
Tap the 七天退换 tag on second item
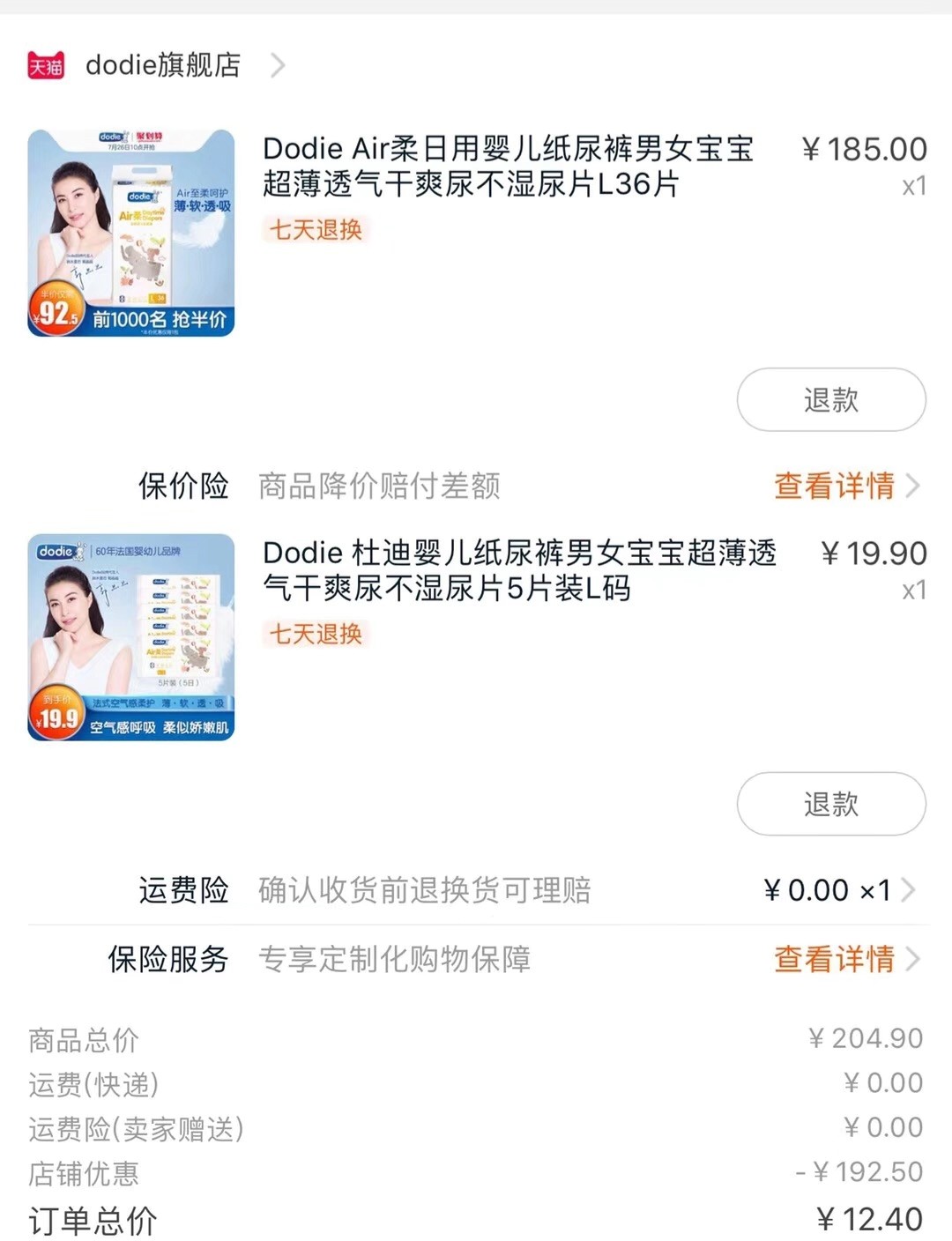[x=316, y=635]
